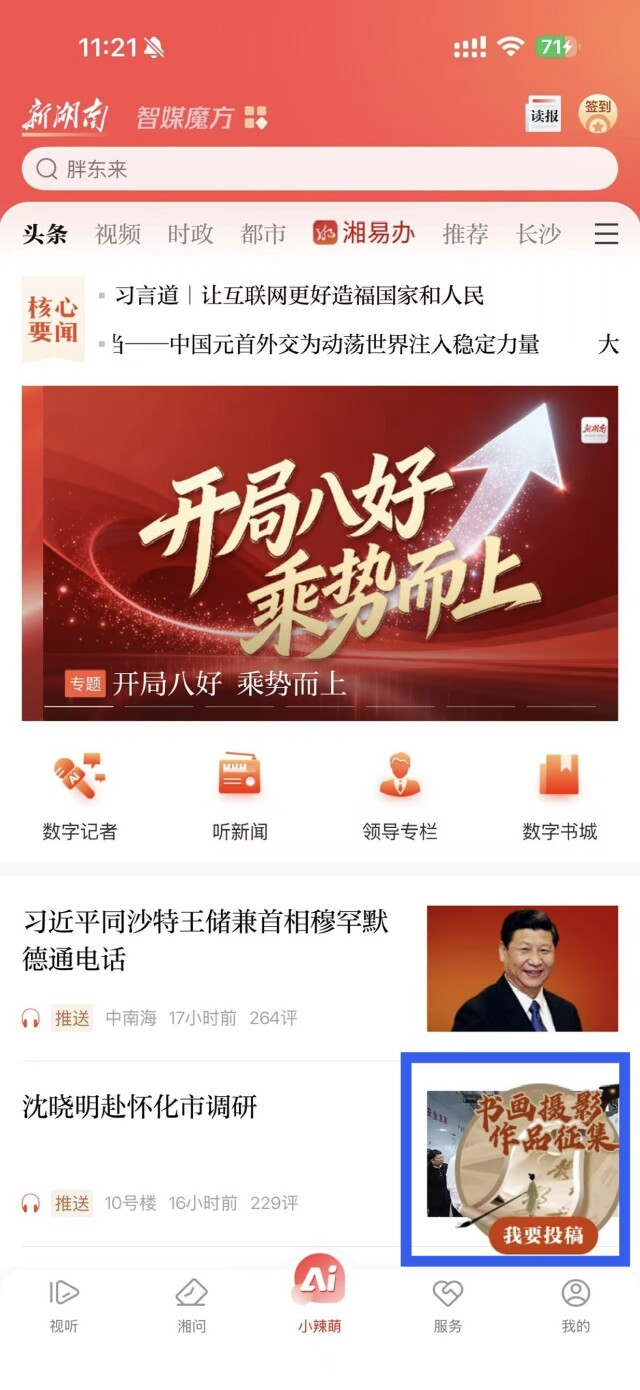Open the channel list menu icon
The height and width of the screenshot is (1390, 640).
[606, 234]
